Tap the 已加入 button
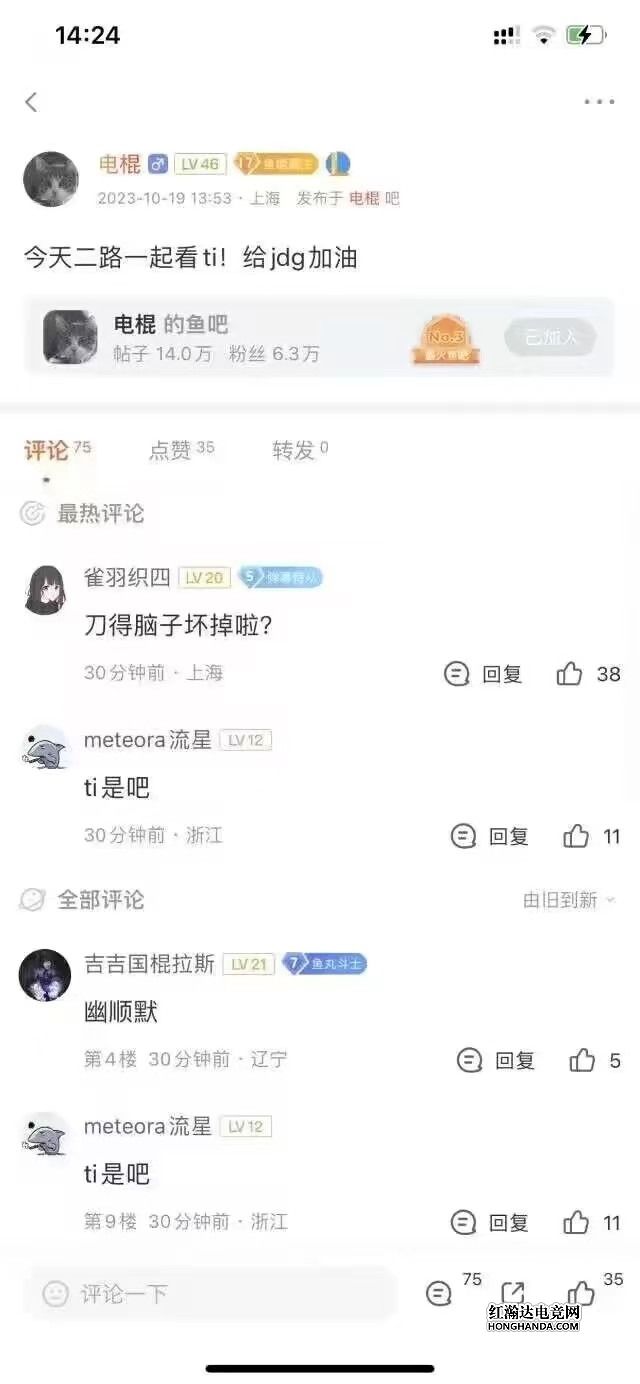 549,337
